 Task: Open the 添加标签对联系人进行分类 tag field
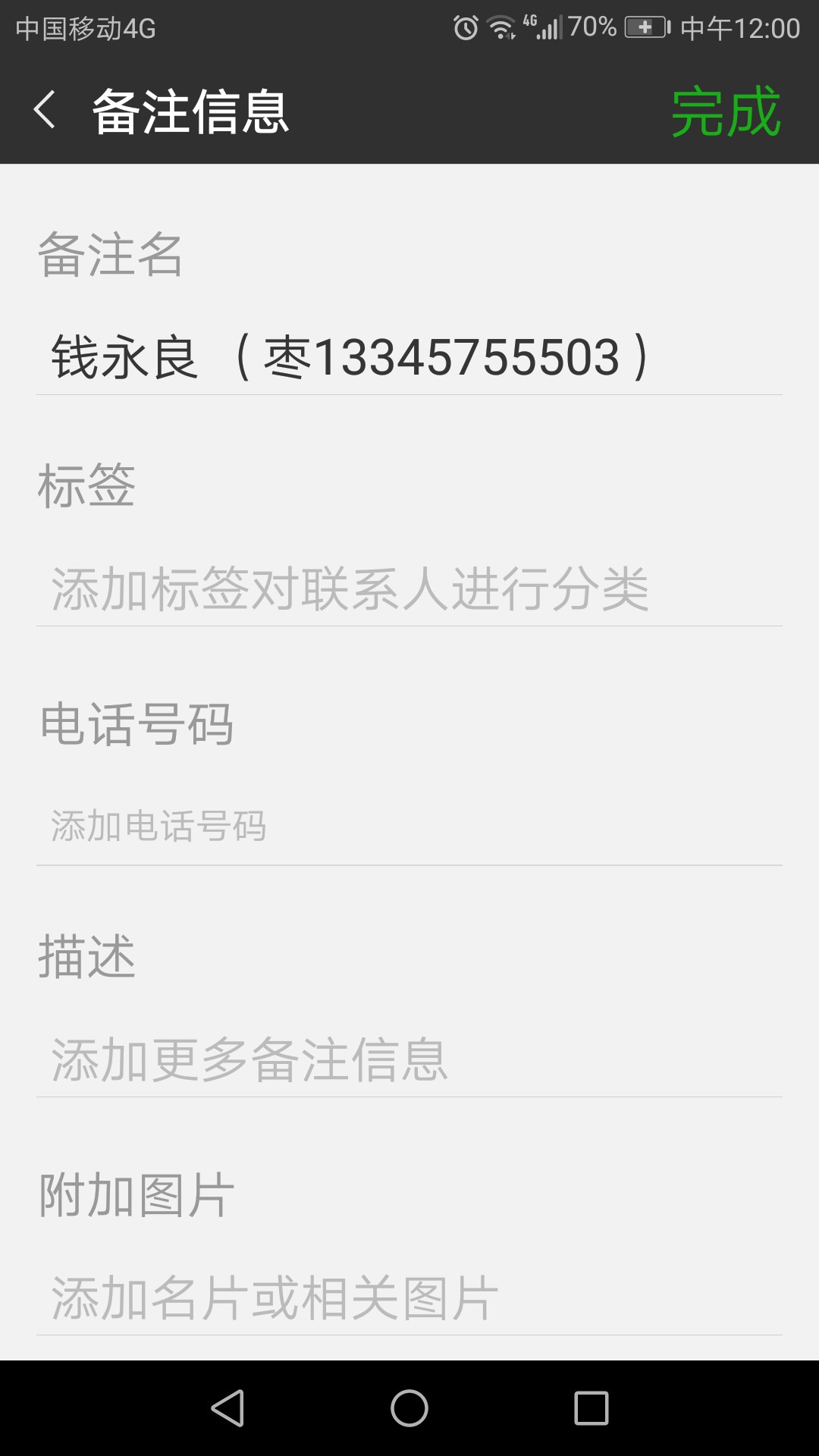pos(409,589)
